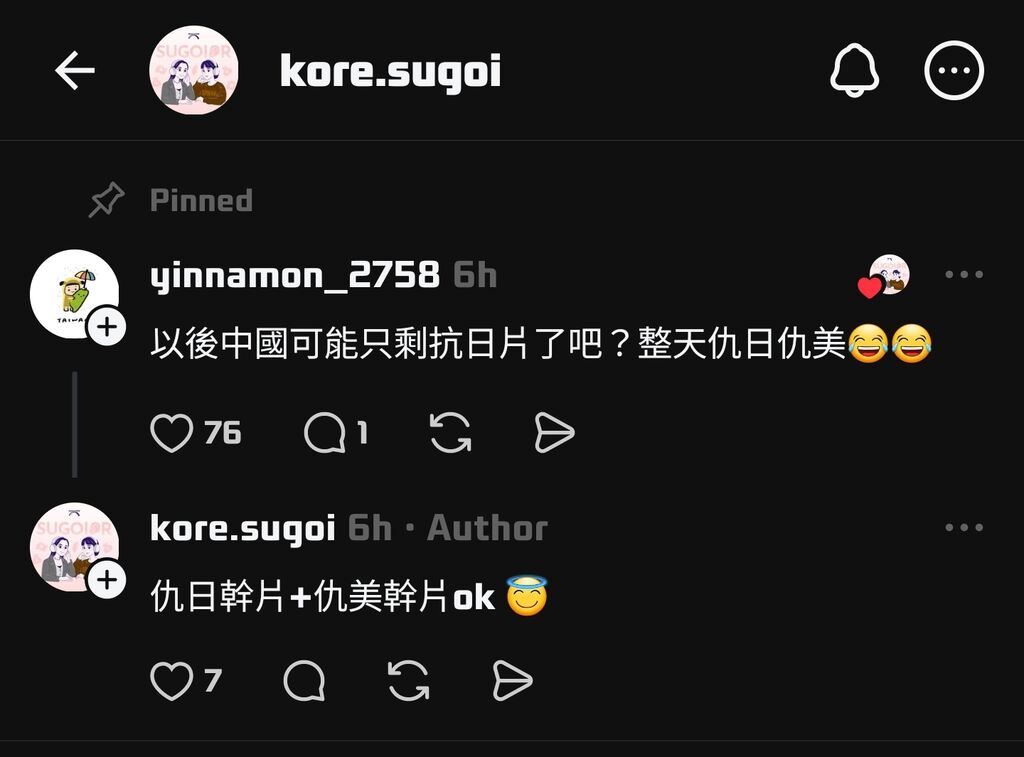Image resolution: width=1024 pixels, height=757 pixels.
Task: Comment on kore.sugoi's reply
Action: click(x=304, y=682)
